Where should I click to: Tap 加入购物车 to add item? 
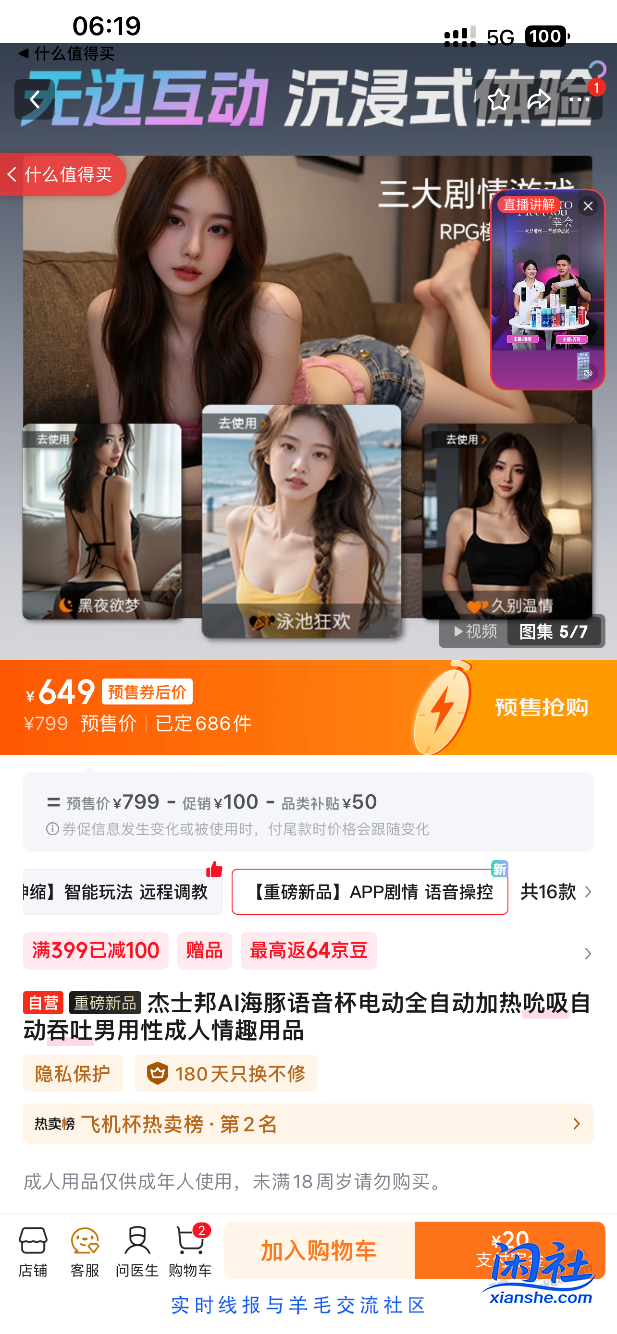[319, 1250]
